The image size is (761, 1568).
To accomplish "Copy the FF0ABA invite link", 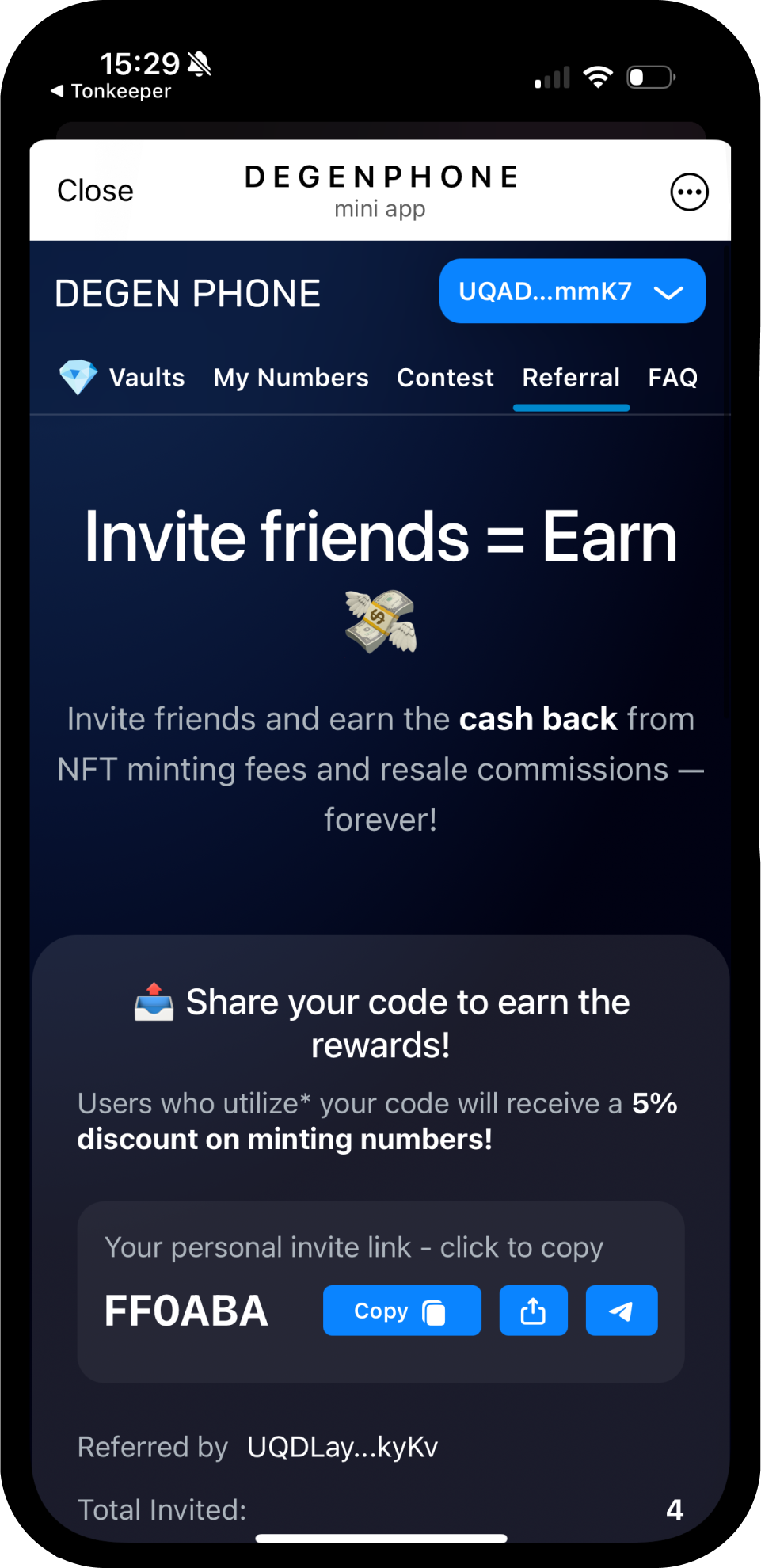I will coord(401,1311).
